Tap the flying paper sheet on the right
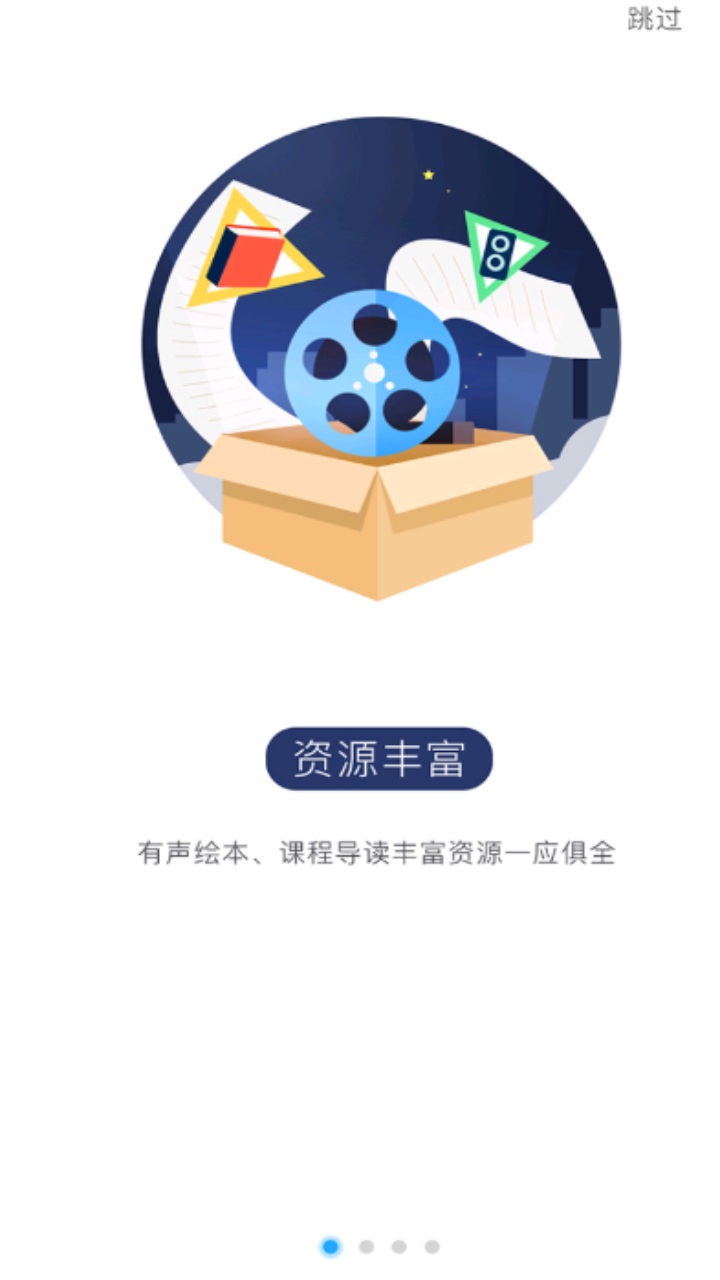This screenshot has height=1280, width=720. [x=530, y=310]
